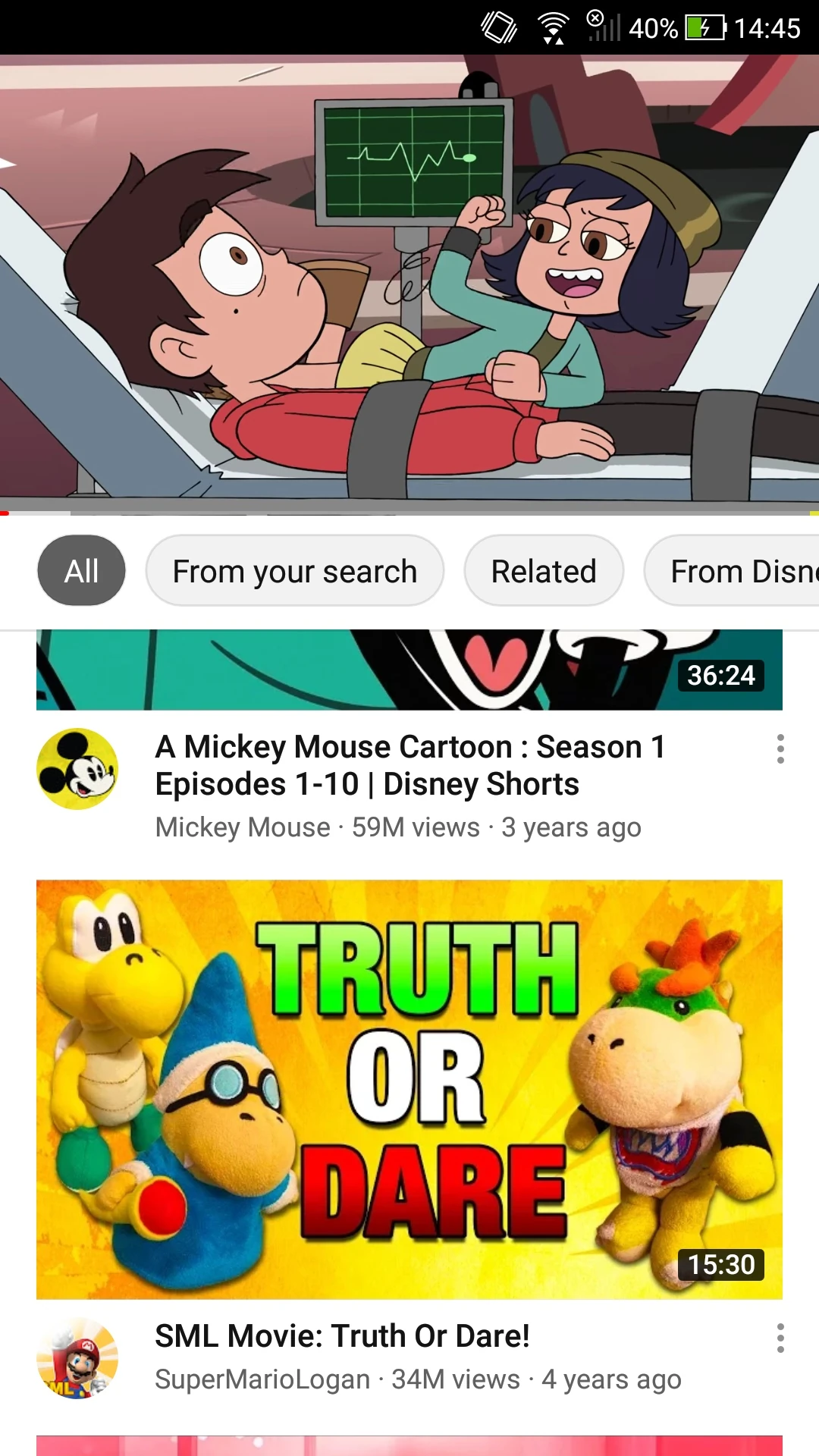
Task: Open options for Mickey Mouse Cartoon video
Action: pyautogui.click(x=780, y=749)
